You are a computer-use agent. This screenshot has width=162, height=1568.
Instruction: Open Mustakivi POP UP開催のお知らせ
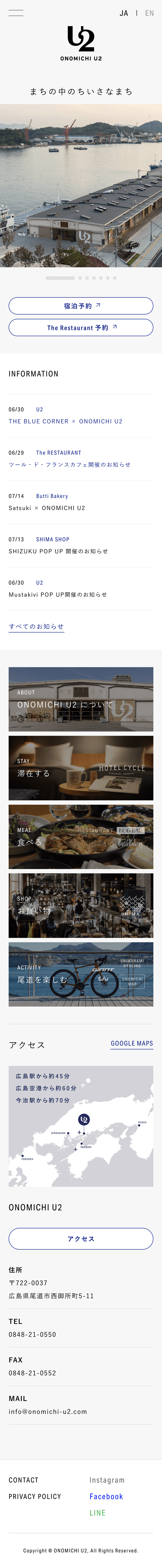pos(58,594)
